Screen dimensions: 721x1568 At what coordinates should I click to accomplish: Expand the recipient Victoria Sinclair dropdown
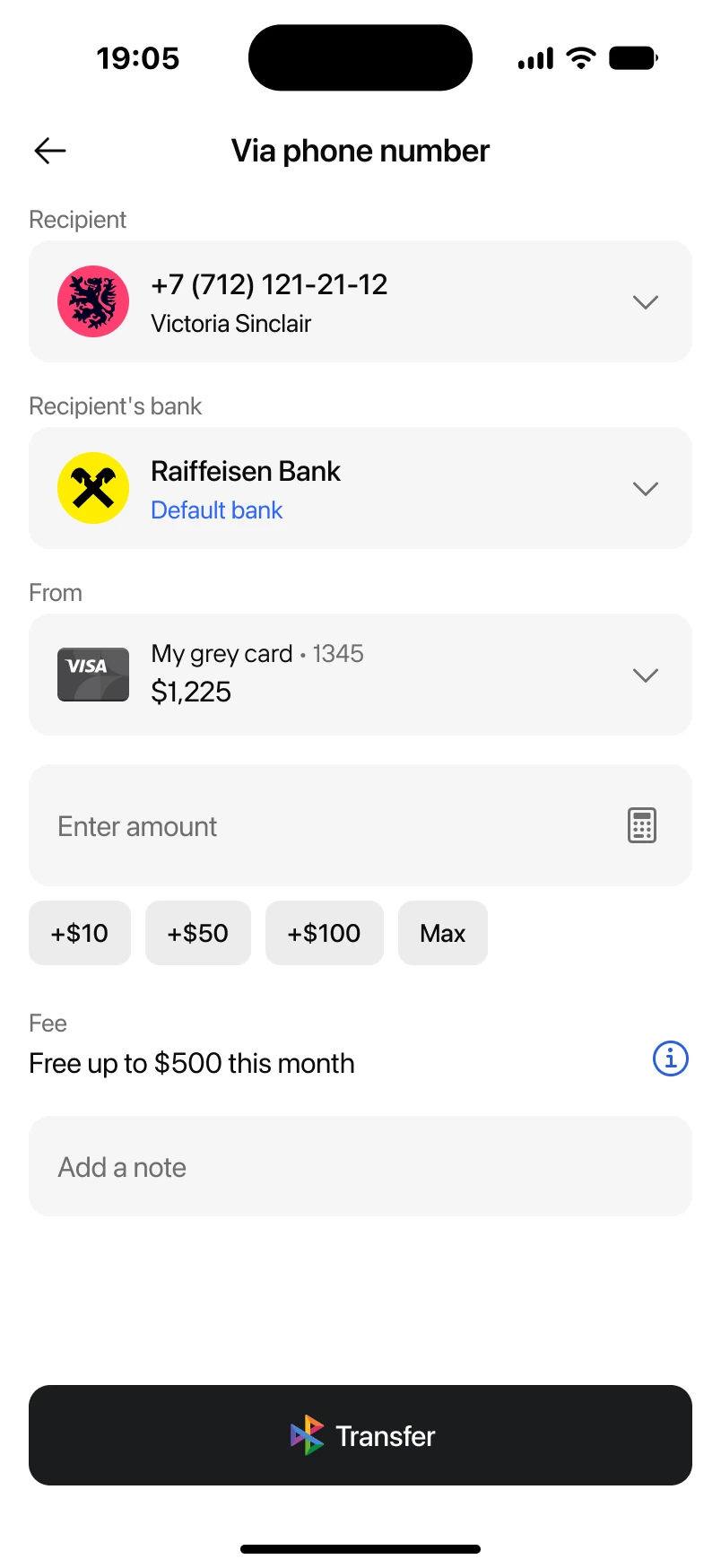pos(360,301)
